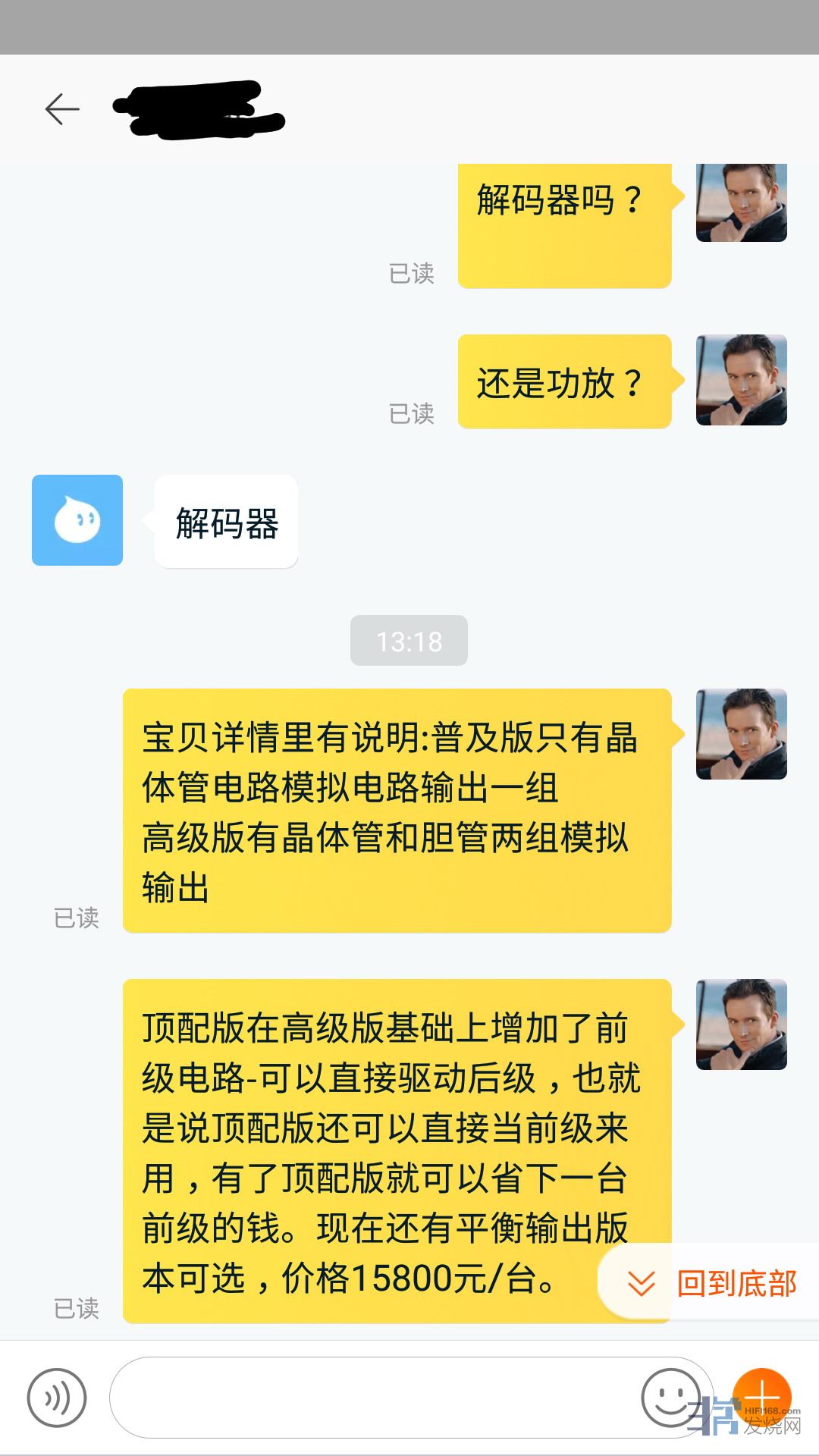View the blue avatar of the other chatter
This screenshot has width=819, height=1456.
[x=77, y=520]
